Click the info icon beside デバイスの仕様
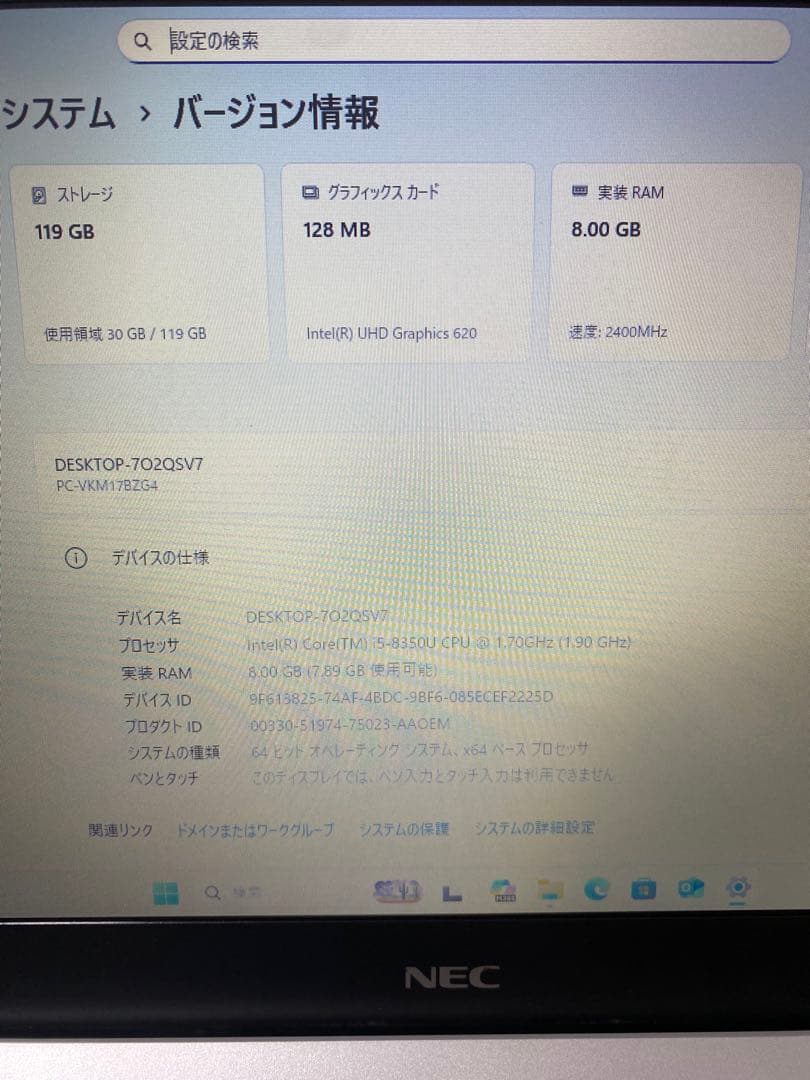Image resolution: width=810 pixels, height=1080 pixels. tap(77, 558)
